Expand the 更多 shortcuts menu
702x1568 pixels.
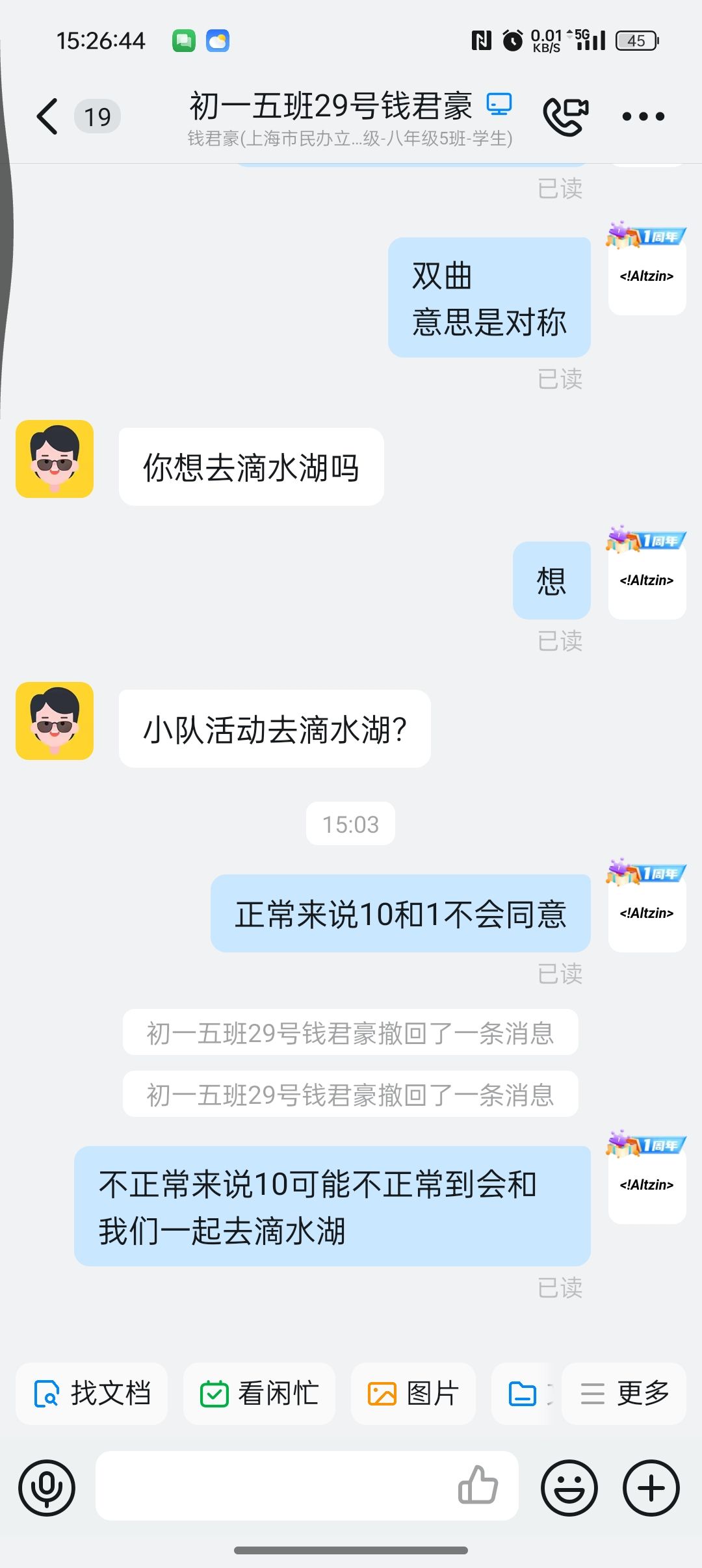pos(624,1393)
